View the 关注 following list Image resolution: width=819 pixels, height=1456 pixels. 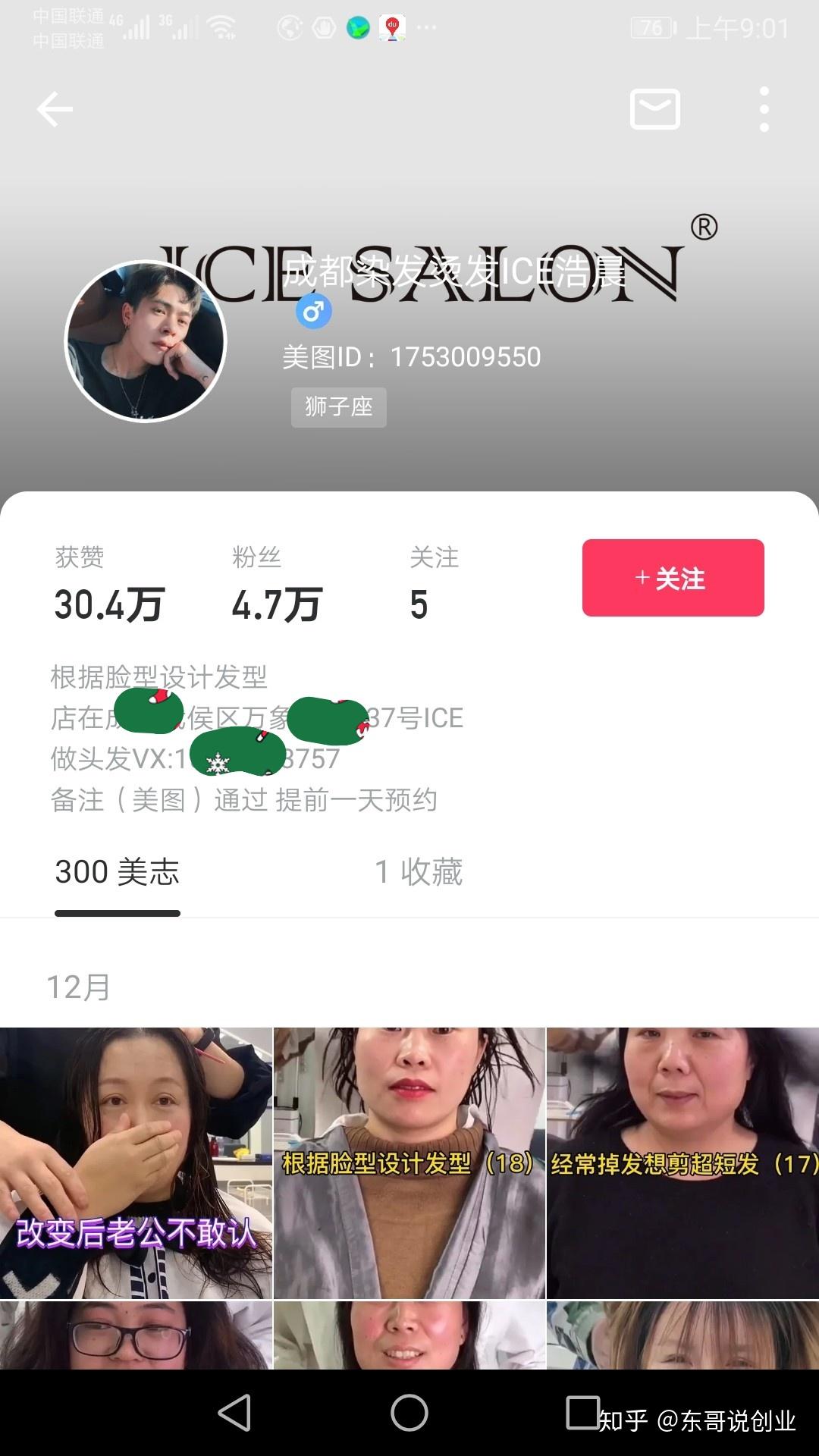pyautogui.click(x=433, y=585)
